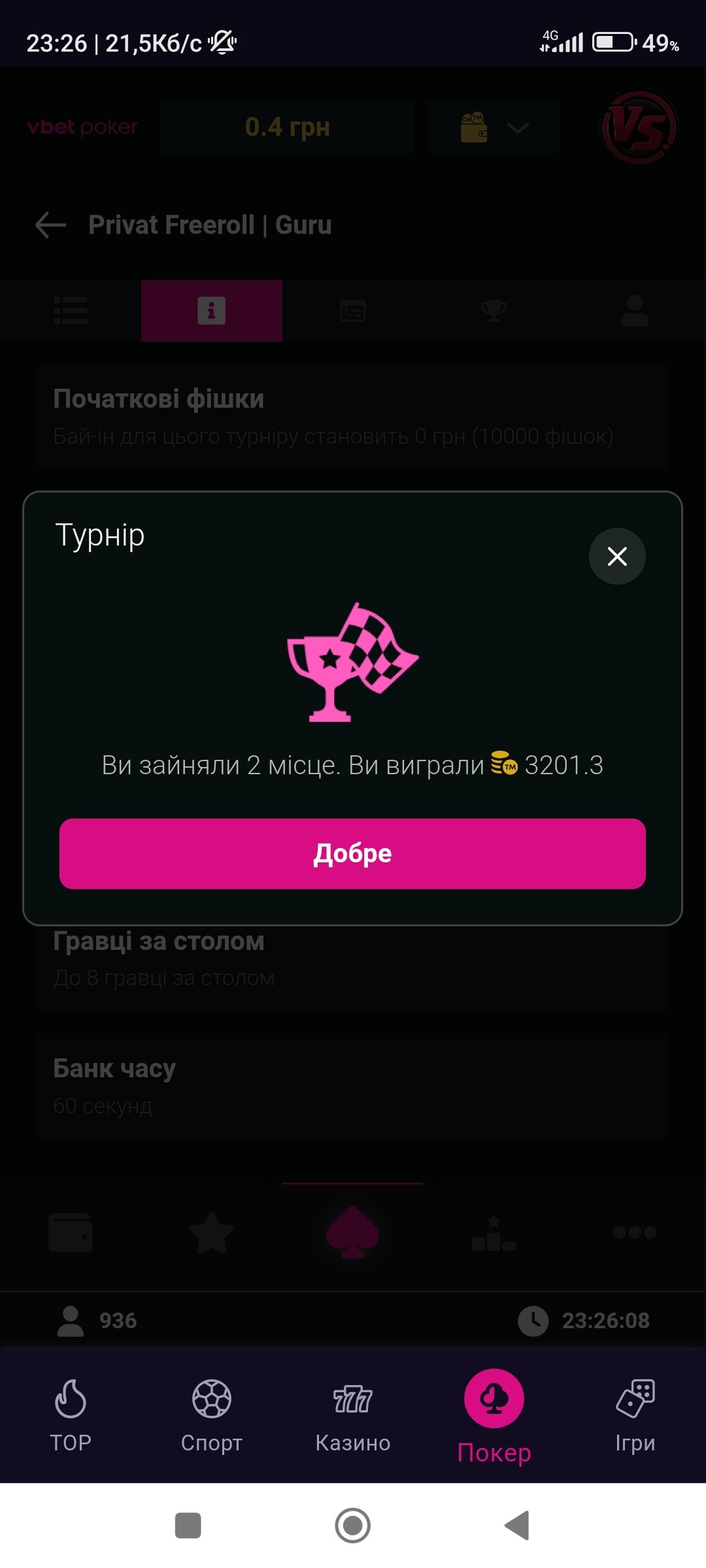Select the Покер tab
Screen dimensions: 706x1568
[494, 1416]
